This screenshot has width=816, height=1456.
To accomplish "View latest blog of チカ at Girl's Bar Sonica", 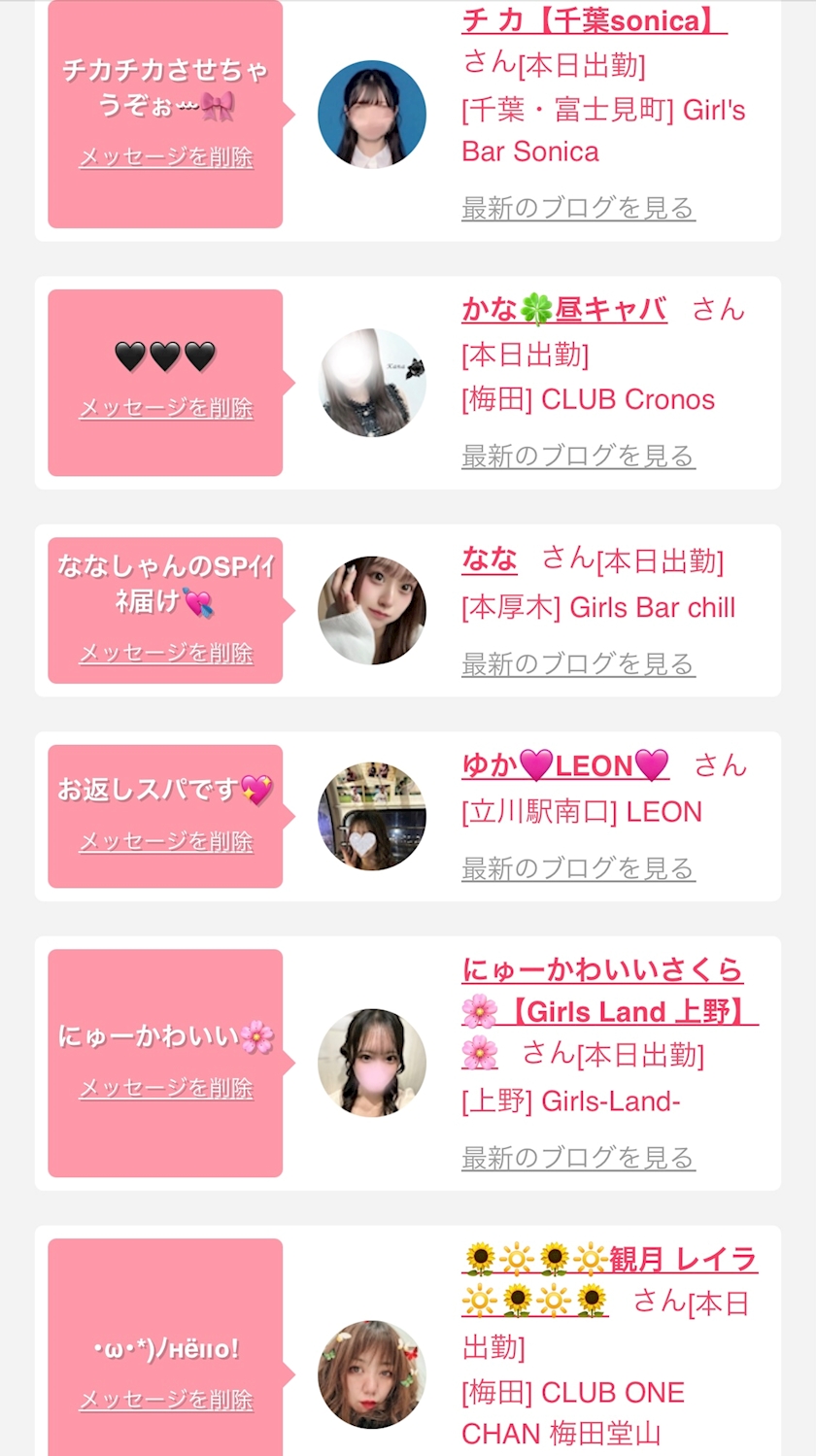I will coord(578,208).
